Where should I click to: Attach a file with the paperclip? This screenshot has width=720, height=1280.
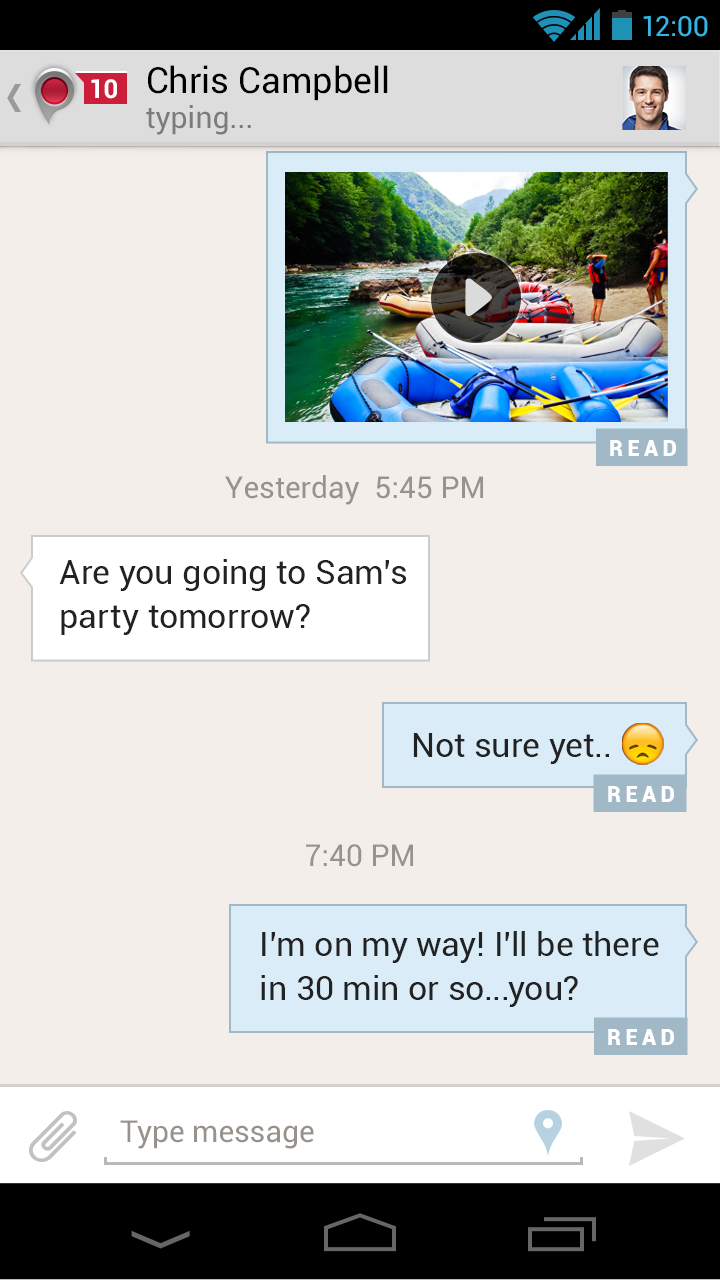[53, 1136]
